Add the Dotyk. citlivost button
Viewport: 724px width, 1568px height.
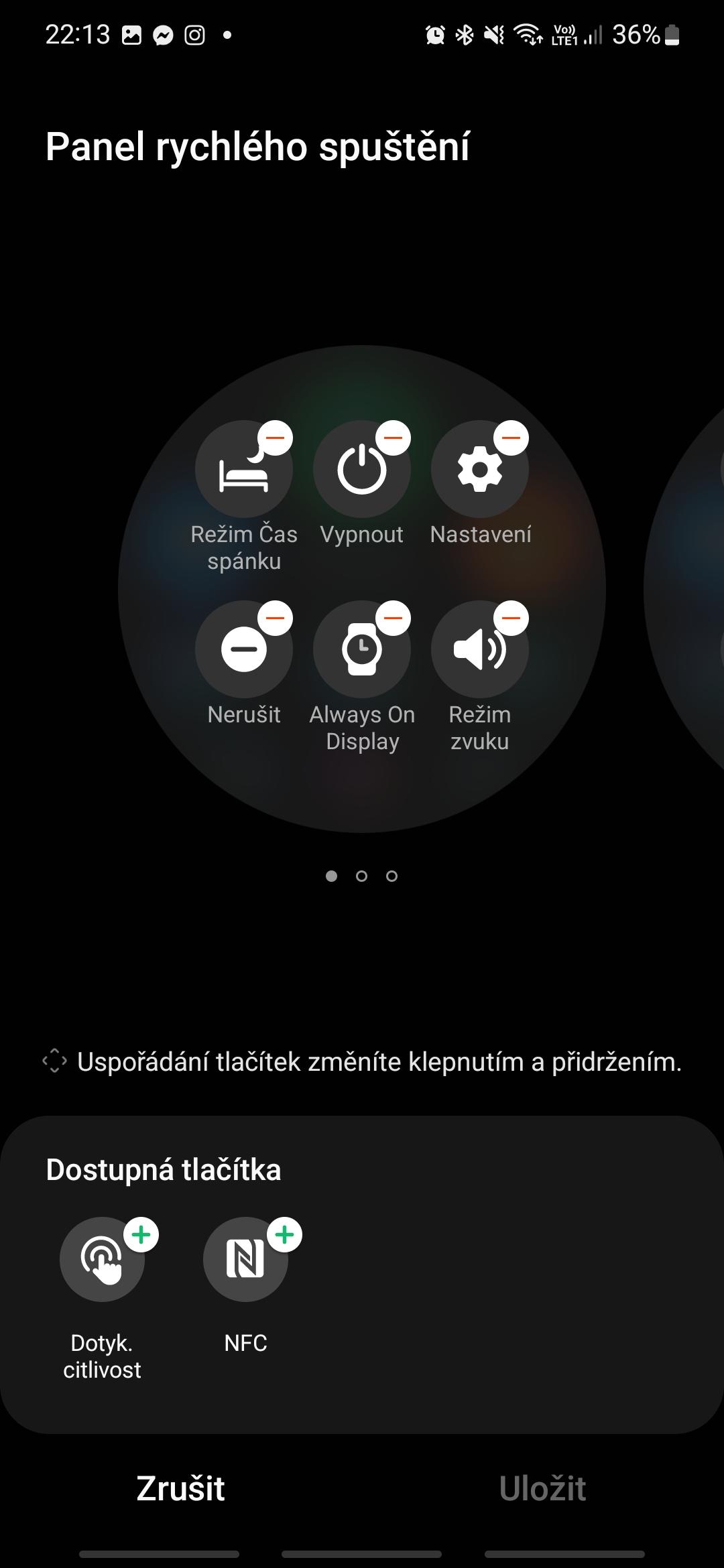click(141, 1234)
